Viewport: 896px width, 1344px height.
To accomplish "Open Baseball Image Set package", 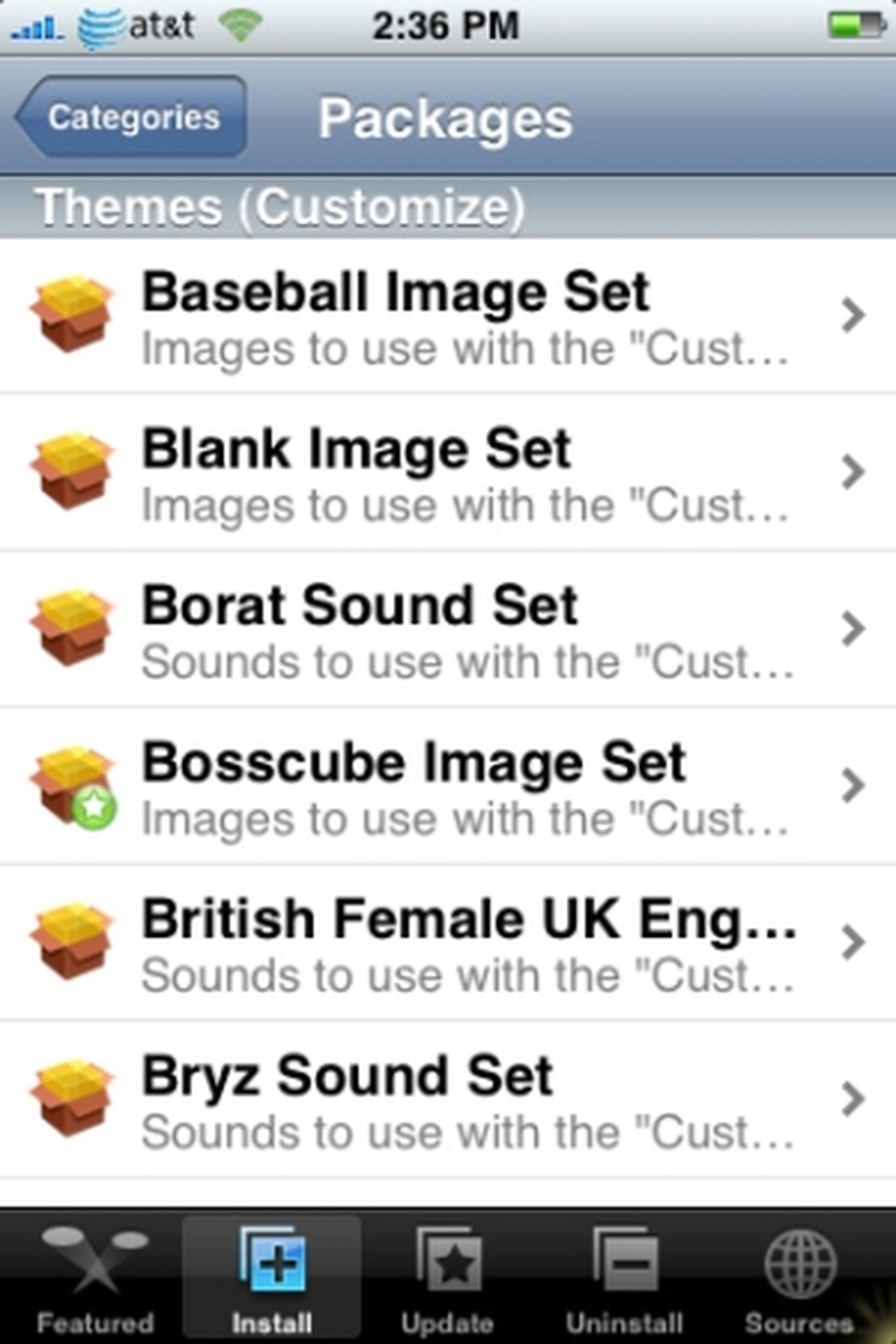I will [x=446, y=316].
